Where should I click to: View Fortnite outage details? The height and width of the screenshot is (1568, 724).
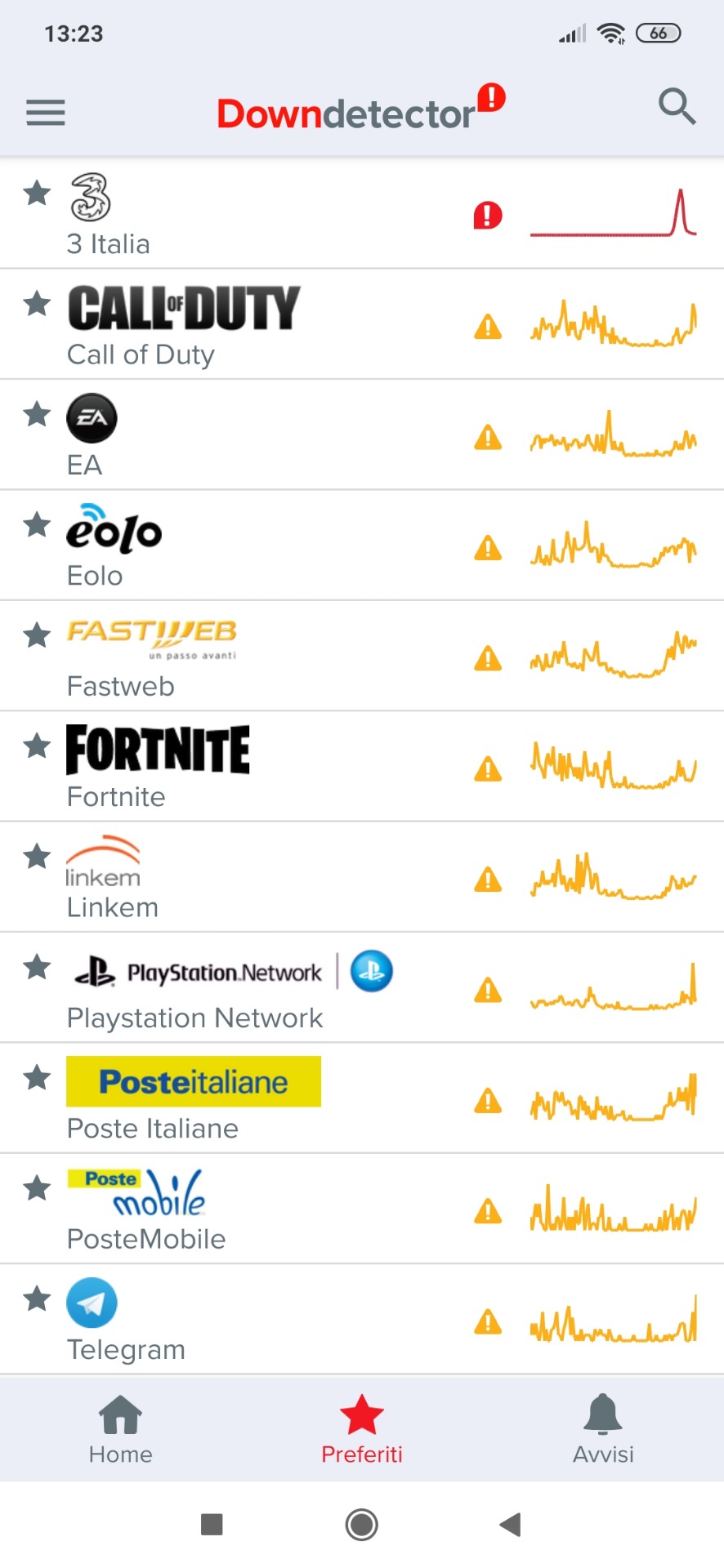tap(116, 796)
